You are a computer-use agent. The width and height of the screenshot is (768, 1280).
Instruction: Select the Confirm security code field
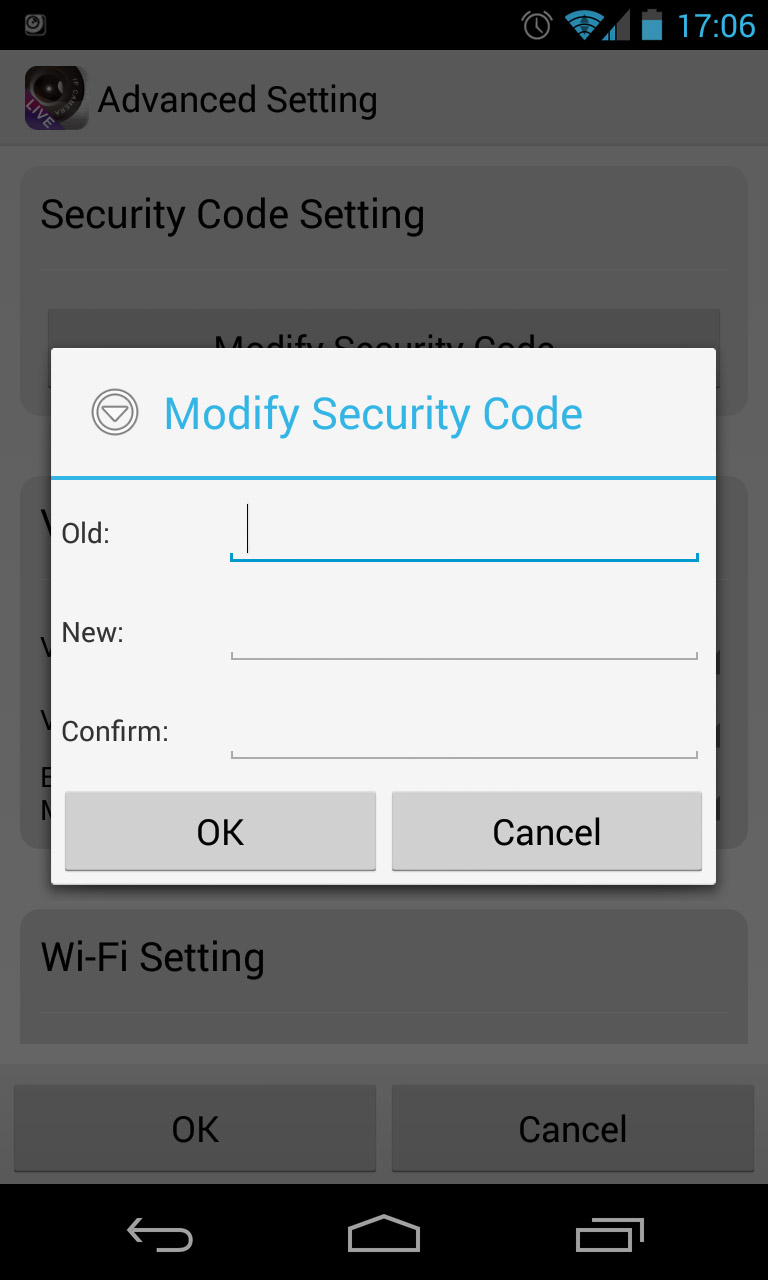coord(464,730)
